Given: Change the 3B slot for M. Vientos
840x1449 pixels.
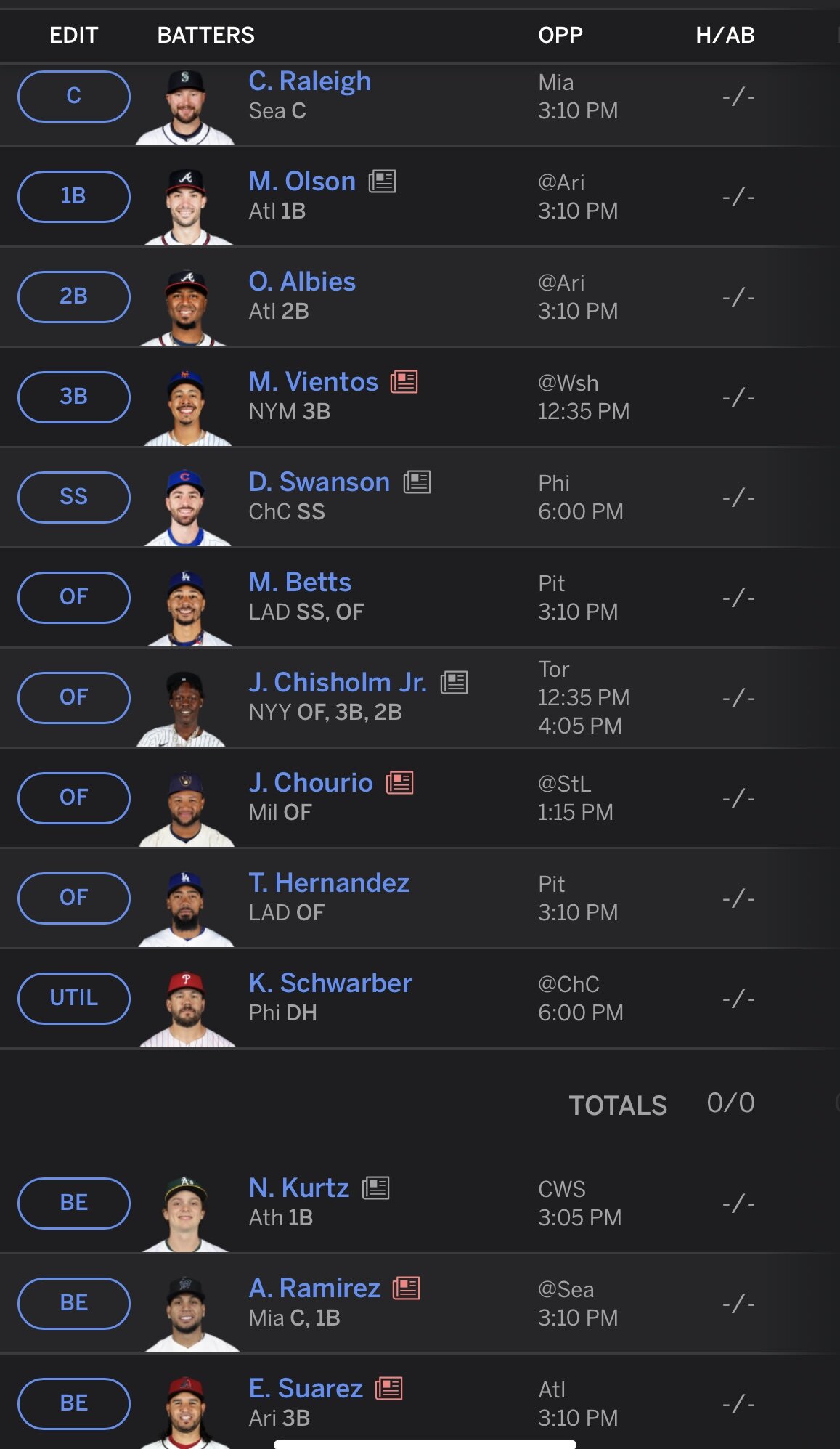Looking at the screenshot, I should coord(74,397).
